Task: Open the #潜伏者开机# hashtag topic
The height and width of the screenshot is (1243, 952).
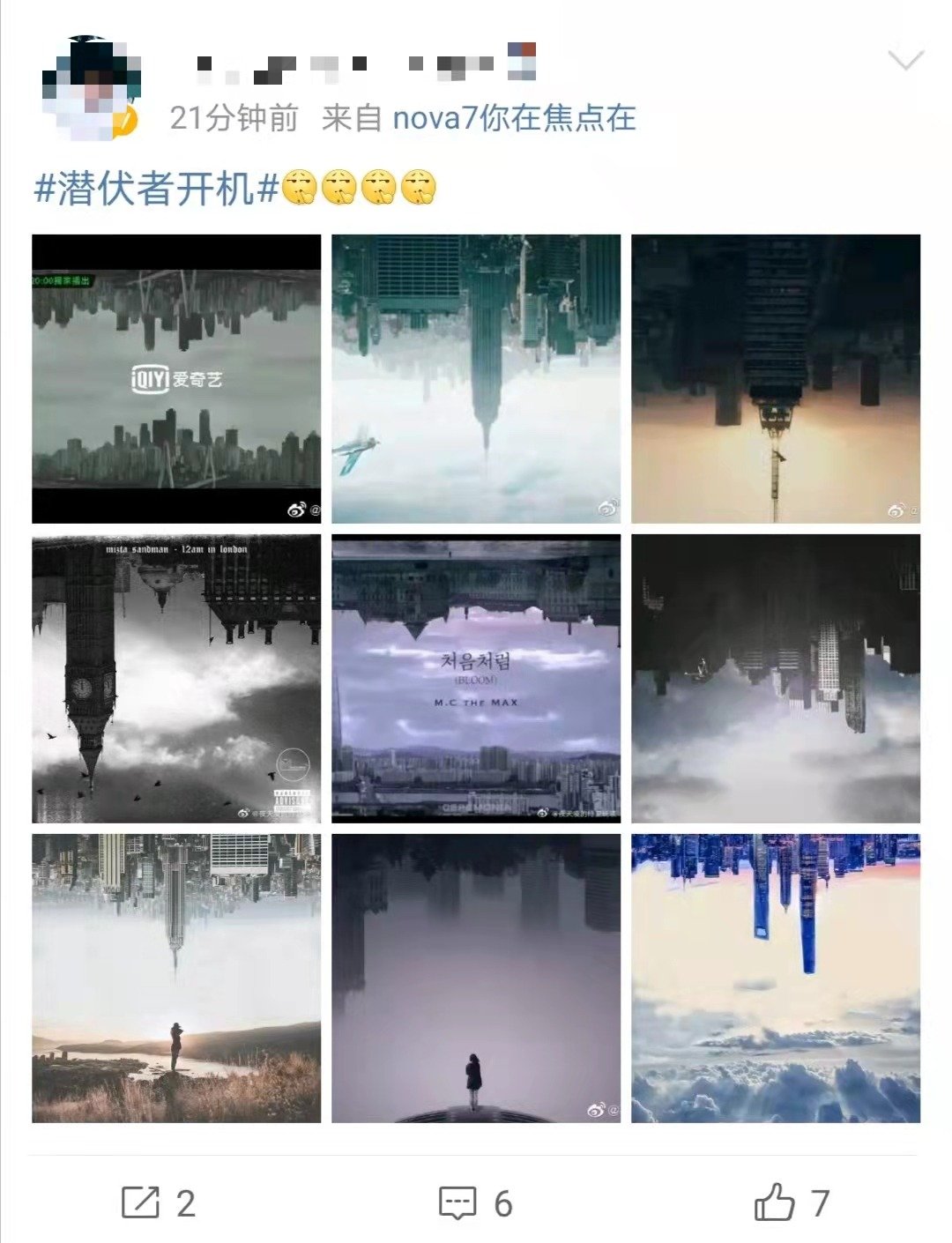Action: [156, 188]
